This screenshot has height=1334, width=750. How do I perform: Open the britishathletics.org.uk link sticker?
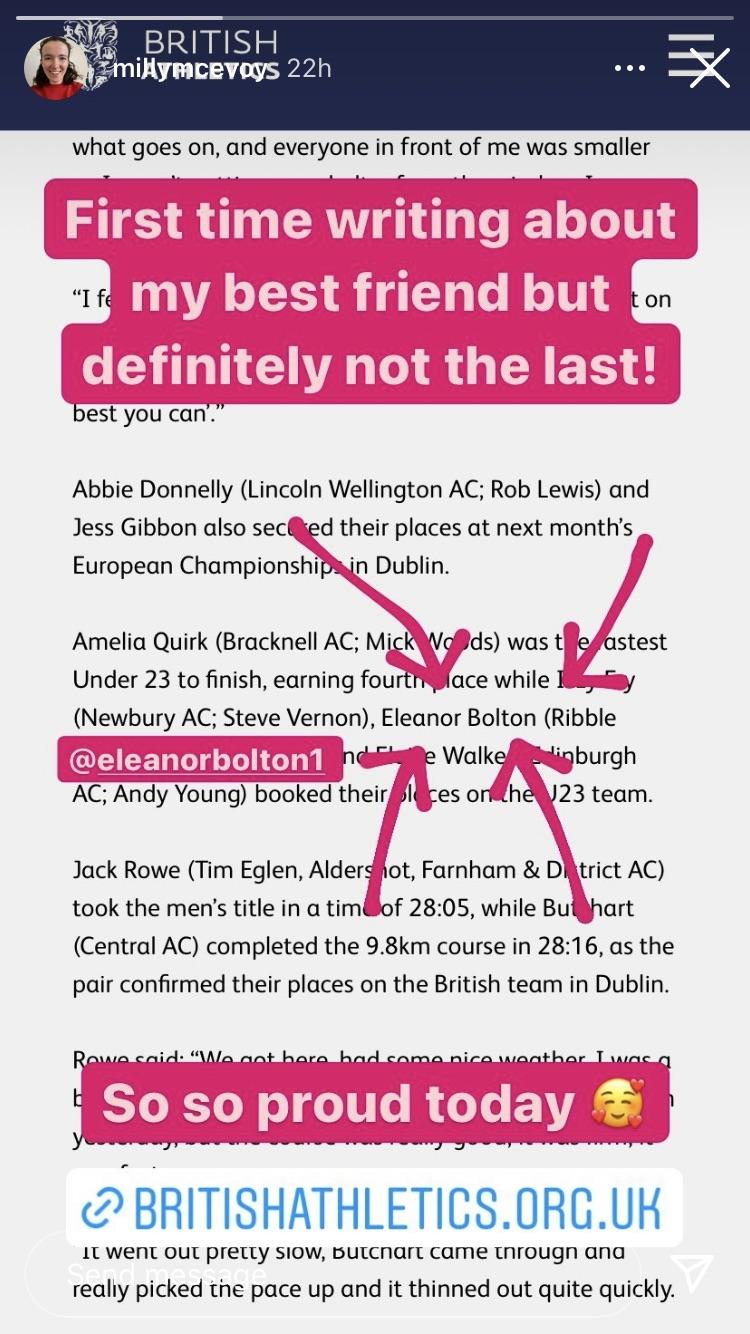(x=374, y=1208)
